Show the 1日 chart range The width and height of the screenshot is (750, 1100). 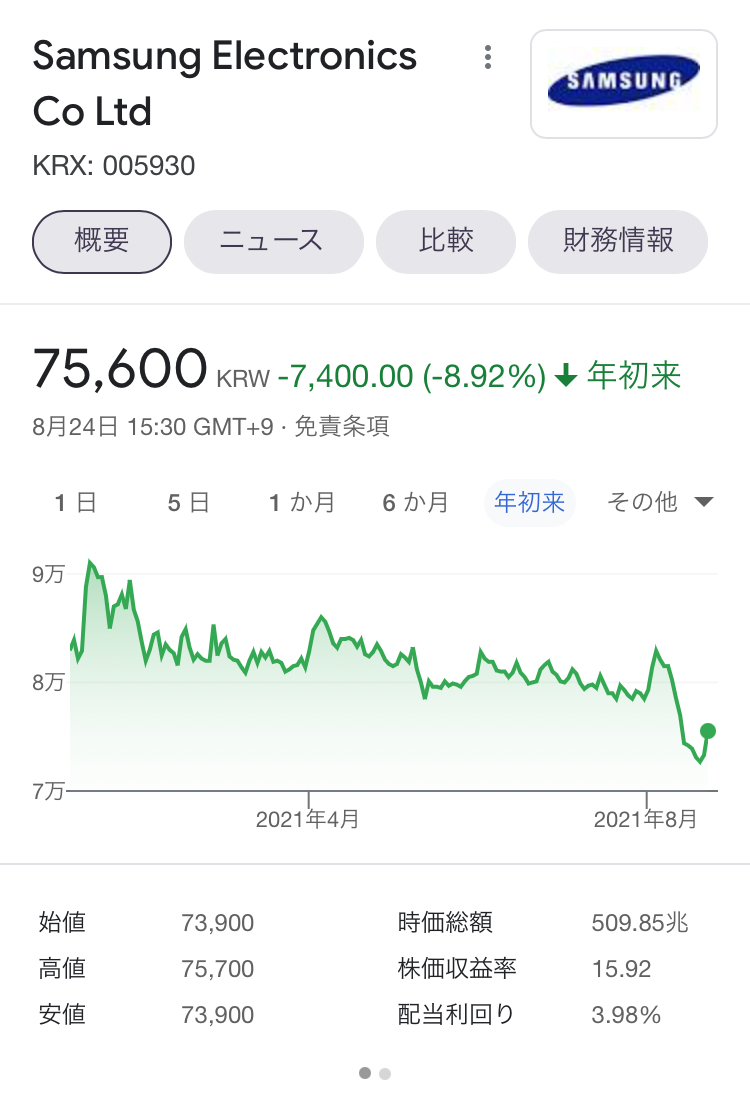[x=76, y=502]
